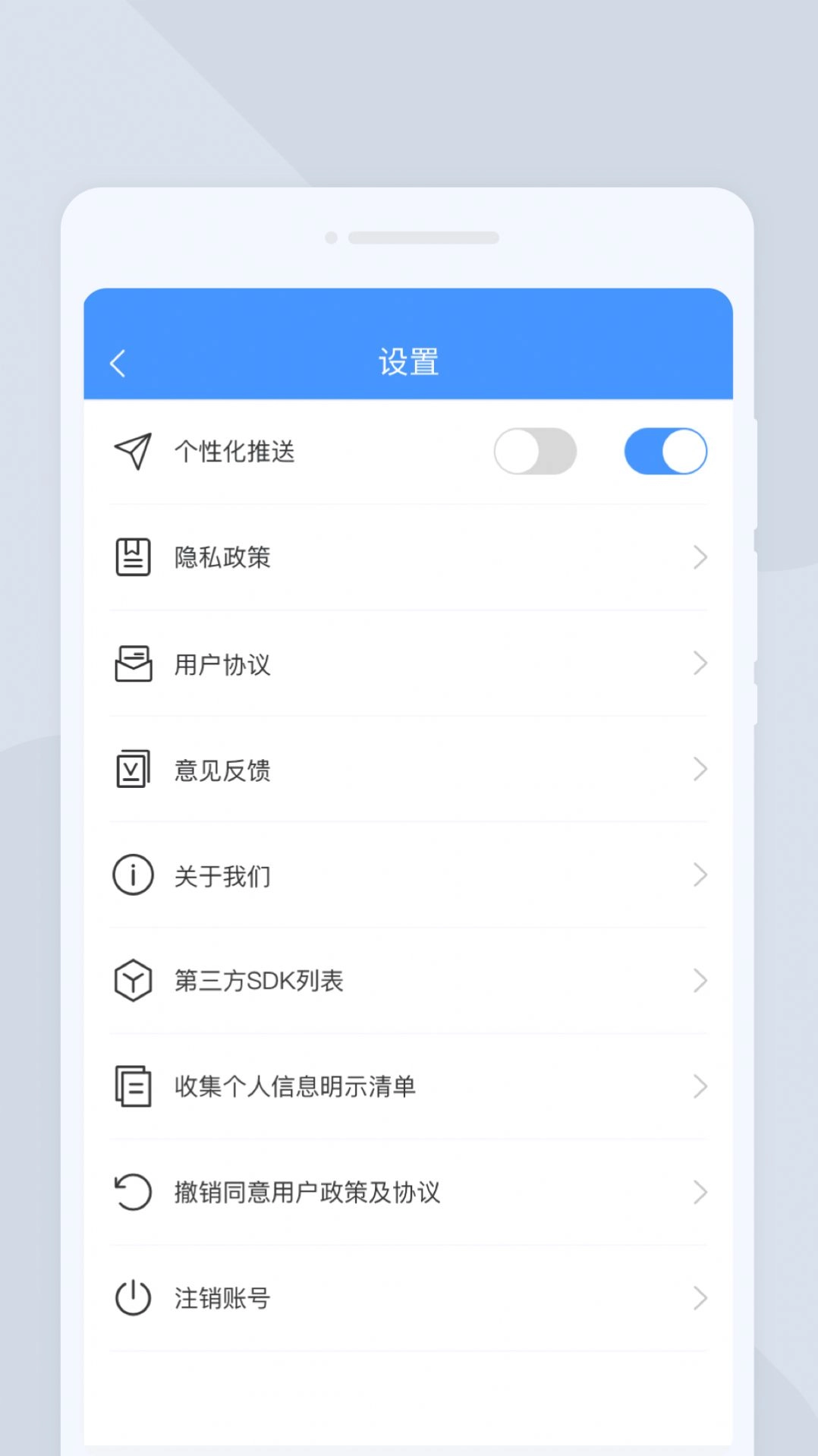Select 撤销同意用户政策及协议 option

tap(409, 1192)
